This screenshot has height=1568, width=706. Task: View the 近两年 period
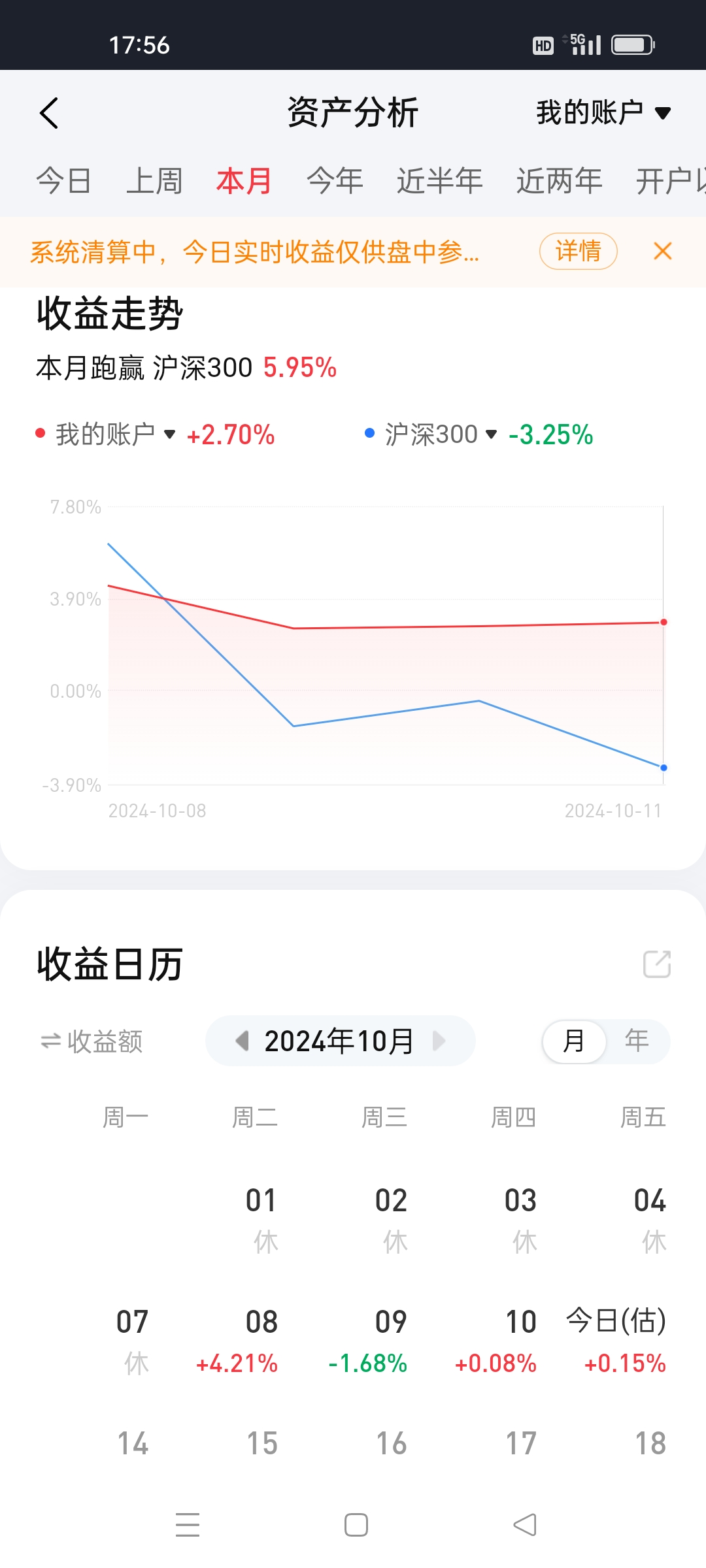pos(559,181)
